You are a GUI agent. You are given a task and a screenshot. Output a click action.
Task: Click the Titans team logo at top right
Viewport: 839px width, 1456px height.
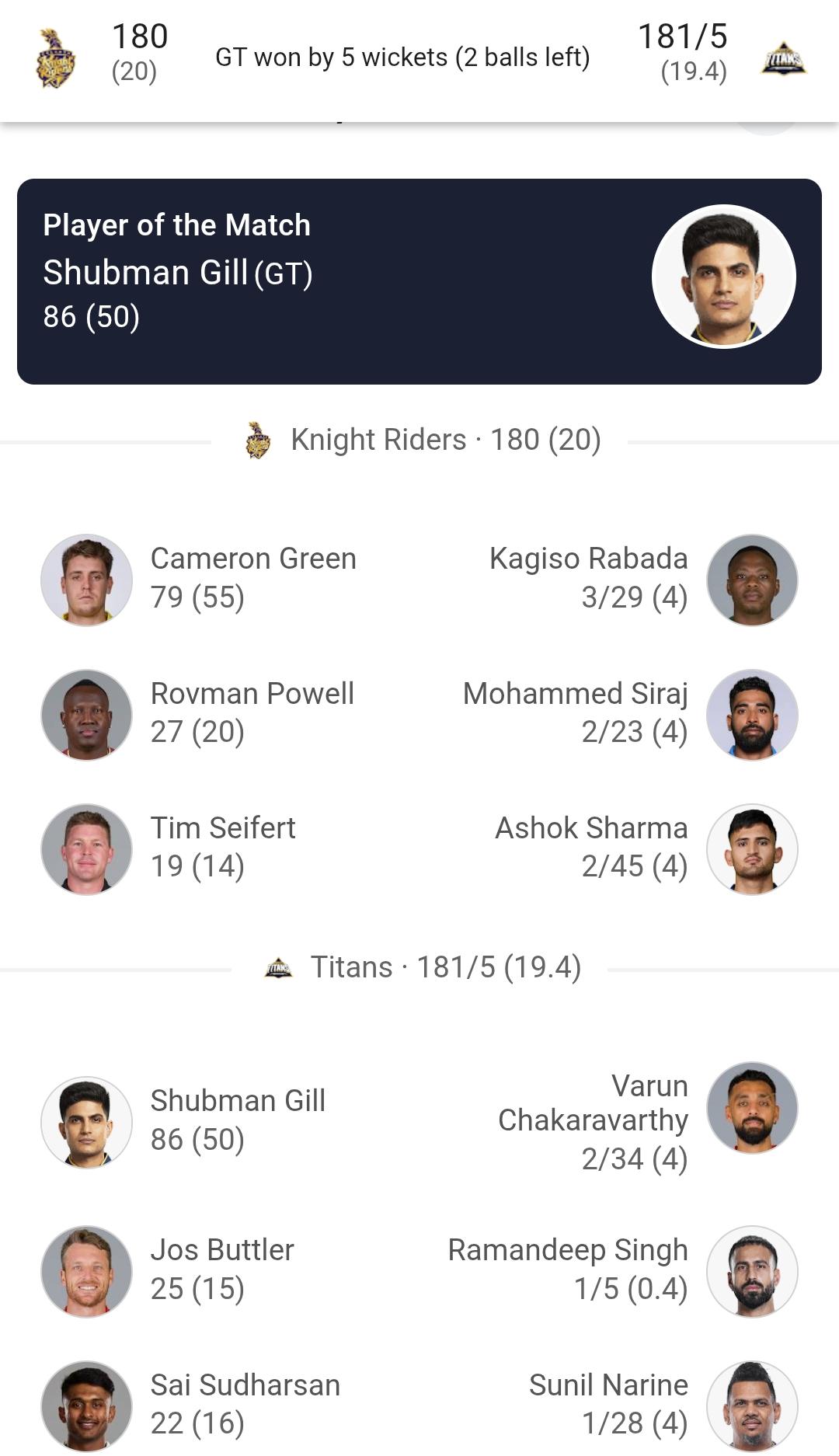(x=783, y=58)
